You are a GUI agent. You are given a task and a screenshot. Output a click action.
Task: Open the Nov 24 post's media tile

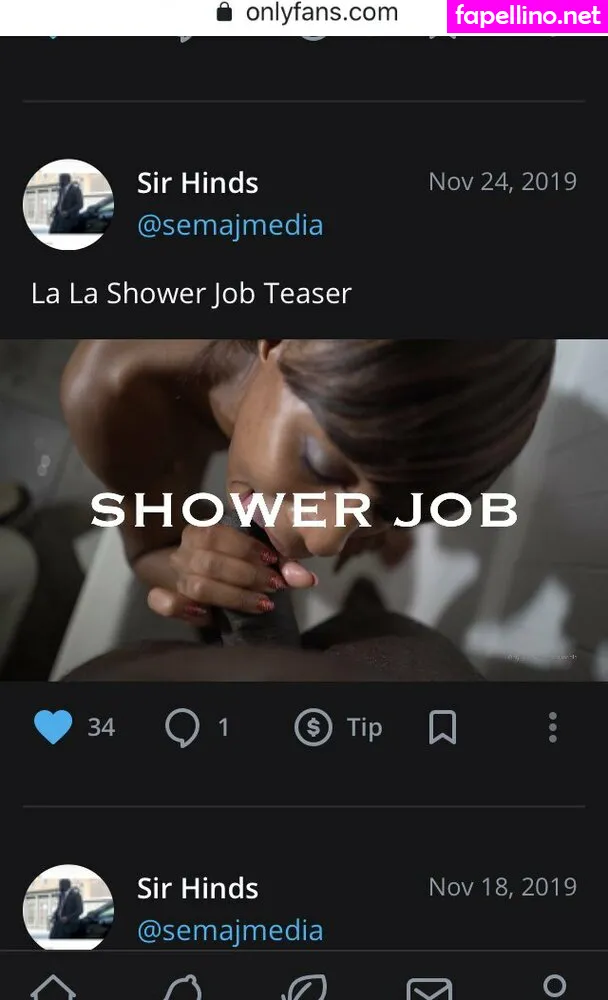(304, 510)
